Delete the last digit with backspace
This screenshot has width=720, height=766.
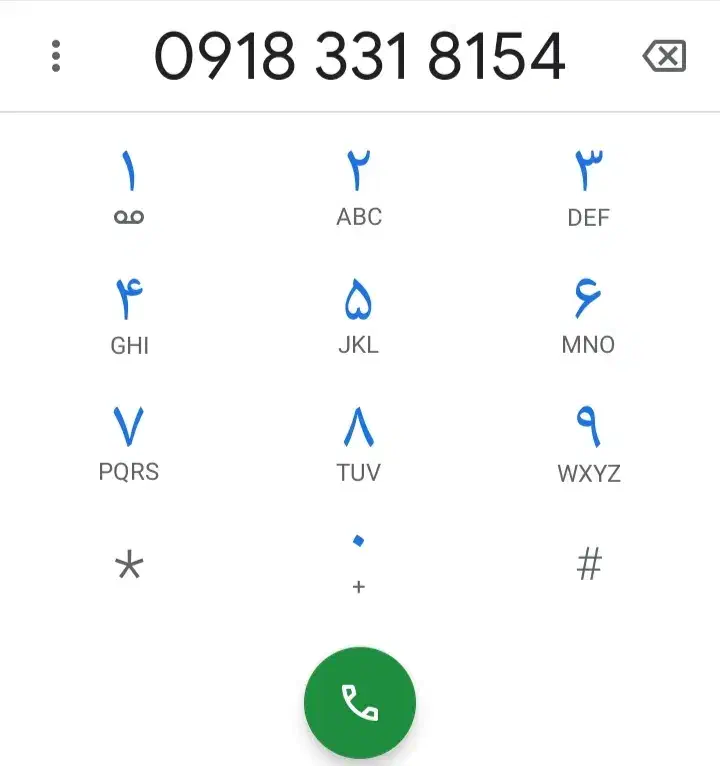tap(664, 56)
